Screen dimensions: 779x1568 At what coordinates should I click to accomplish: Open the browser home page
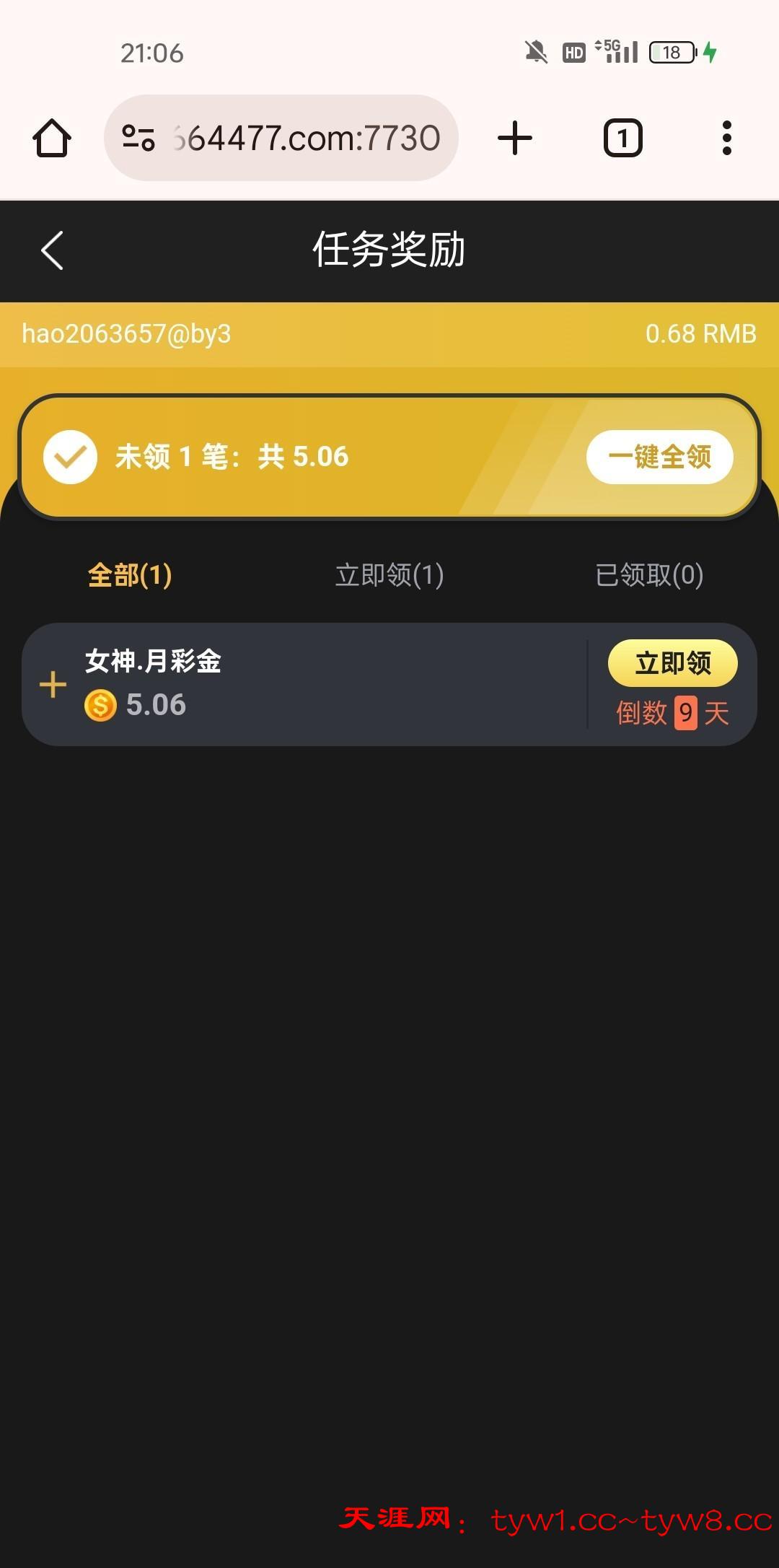pos(52,138)
